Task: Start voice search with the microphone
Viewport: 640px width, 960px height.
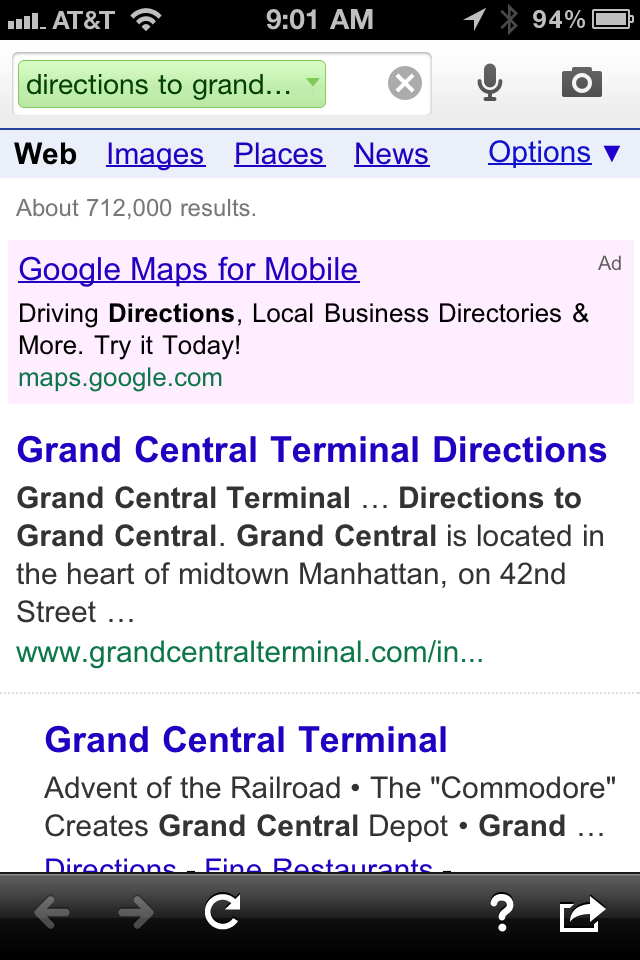Action: point(489,83)
